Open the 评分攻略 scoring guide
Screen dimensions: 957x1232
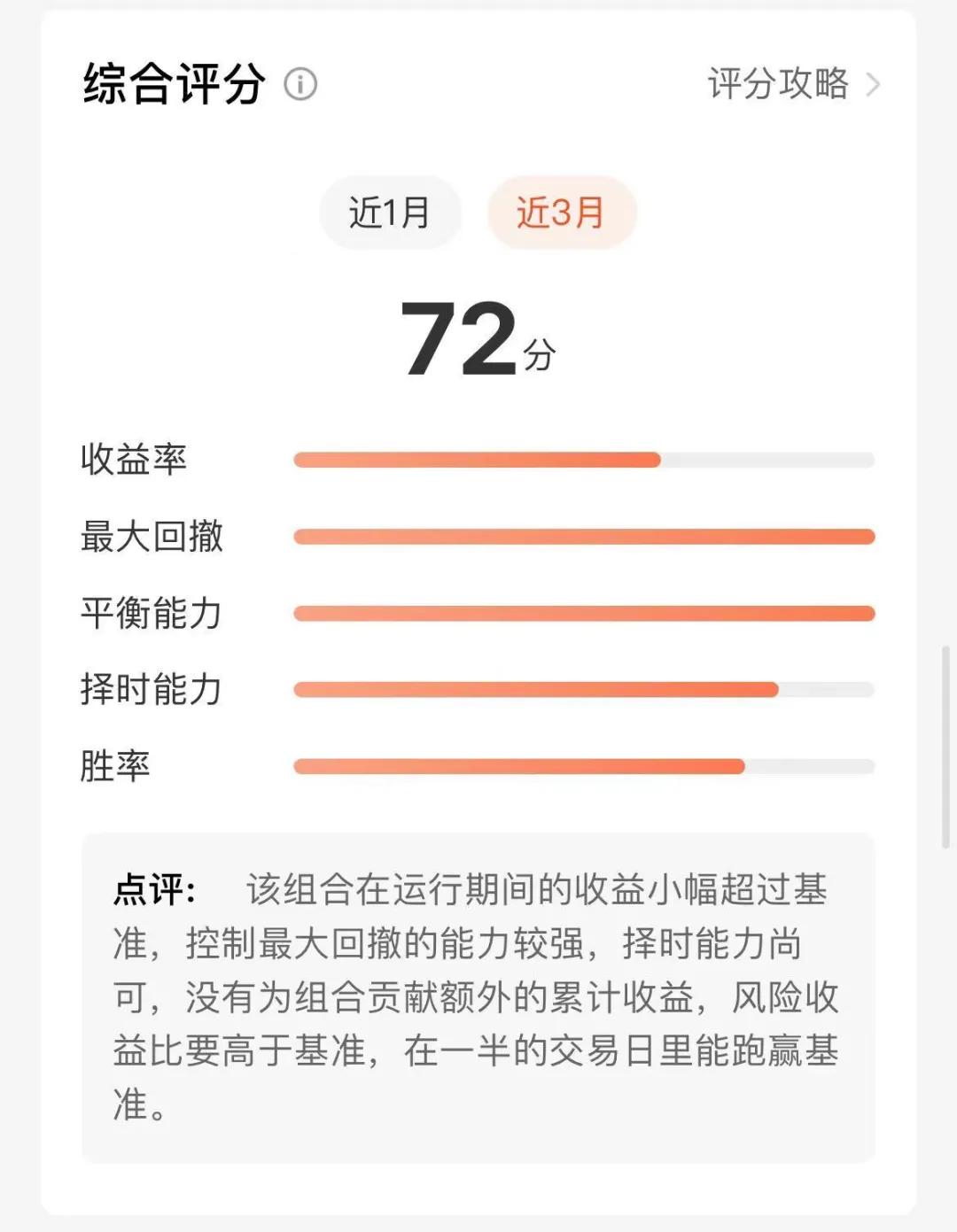[778, 86]
